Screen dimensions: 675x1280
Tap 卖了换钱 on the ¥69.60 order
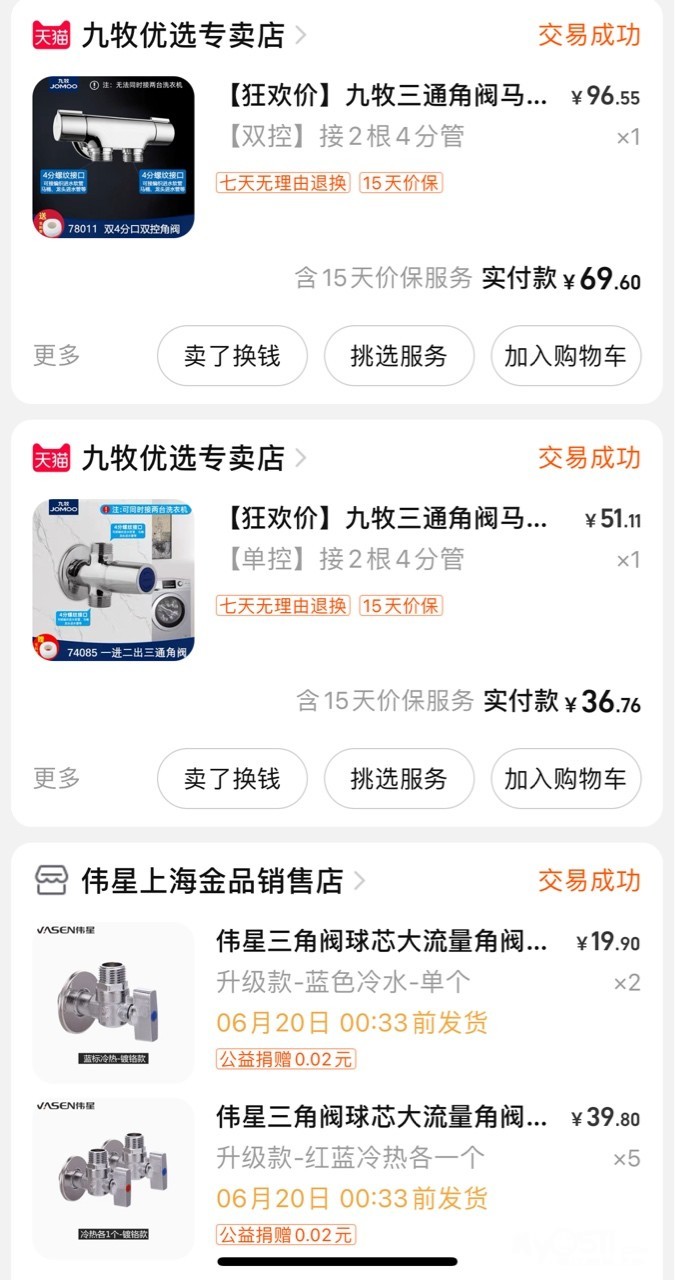[x=232, y=356]
